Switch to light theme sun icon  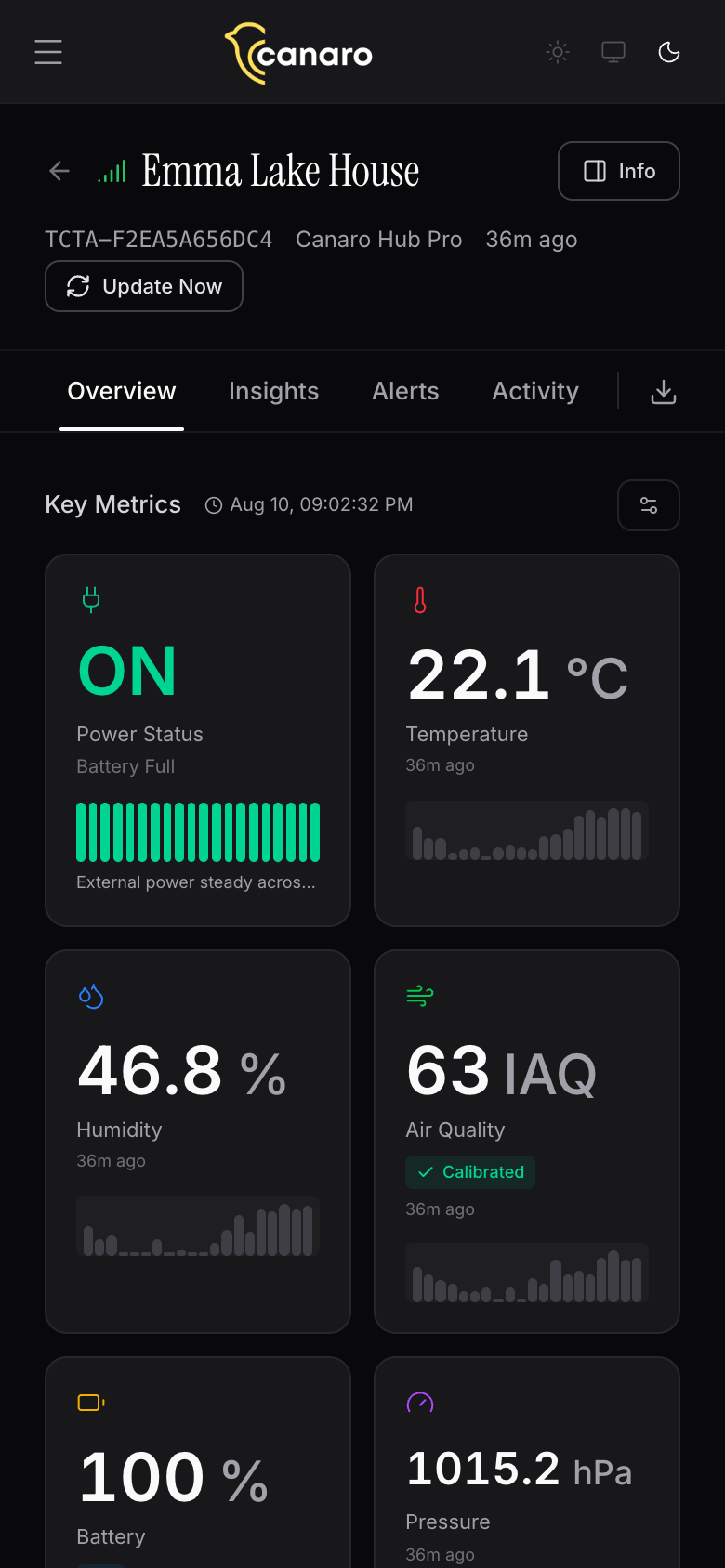click(558, 52)
